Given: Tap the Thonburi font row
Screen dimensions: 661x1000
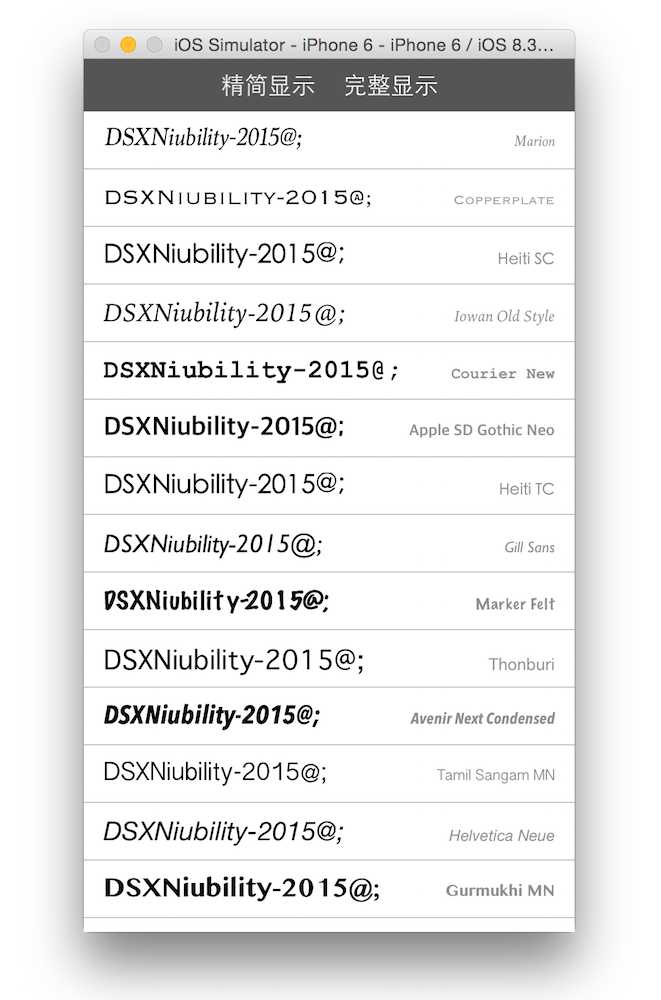Looking at the screenshot, I should 329,660.
